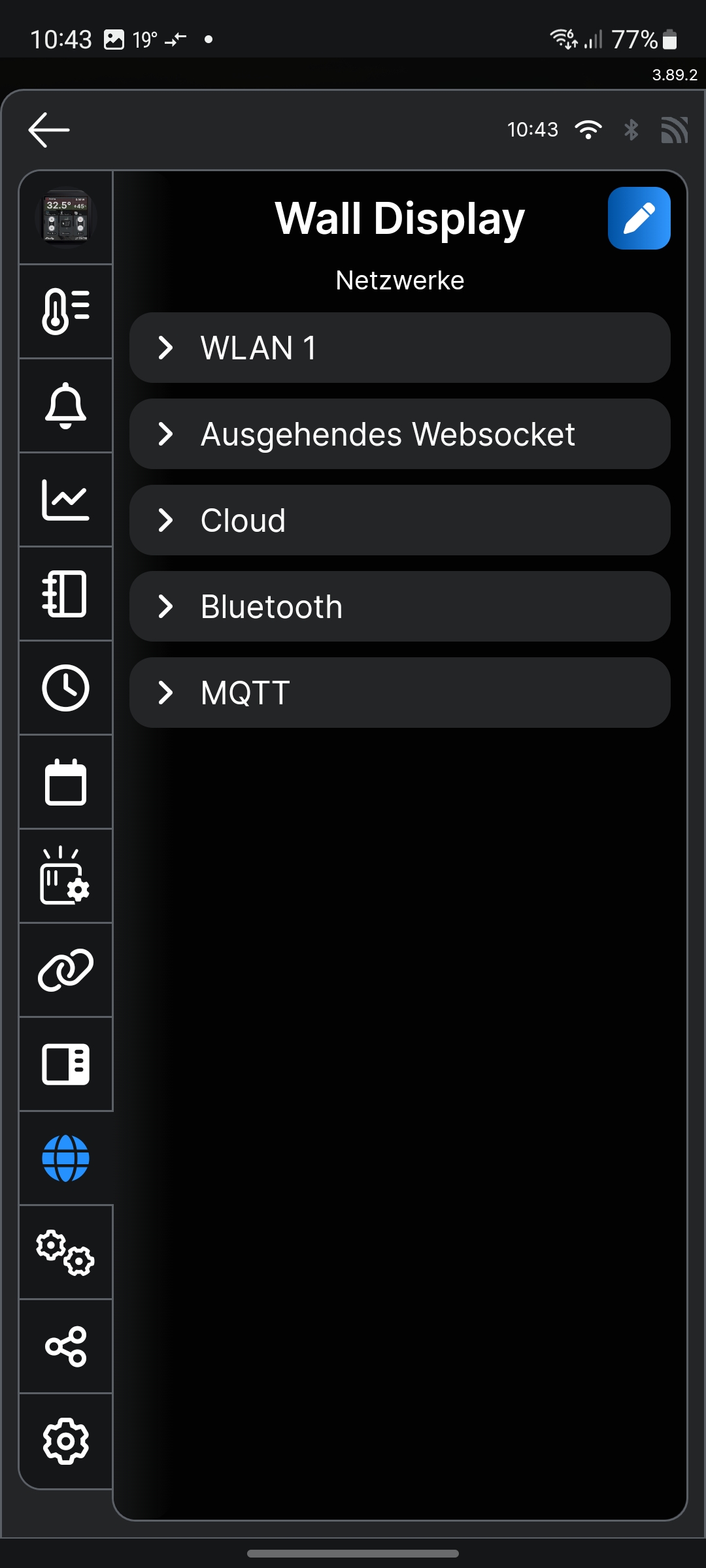
Task: Open the statistics chart tab
Action: 65,500
